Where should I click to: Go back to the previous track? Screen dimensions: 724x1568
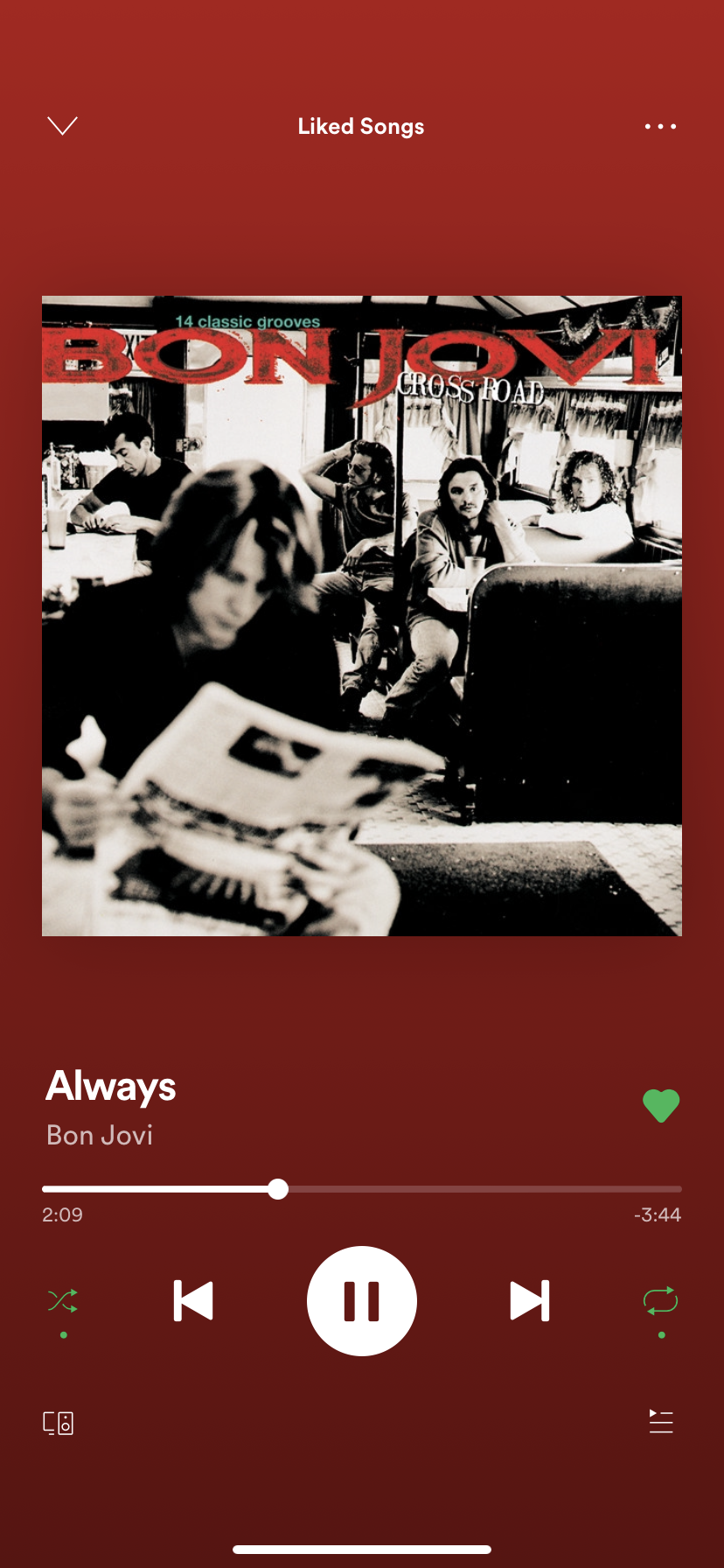(x=193, y=1301)
